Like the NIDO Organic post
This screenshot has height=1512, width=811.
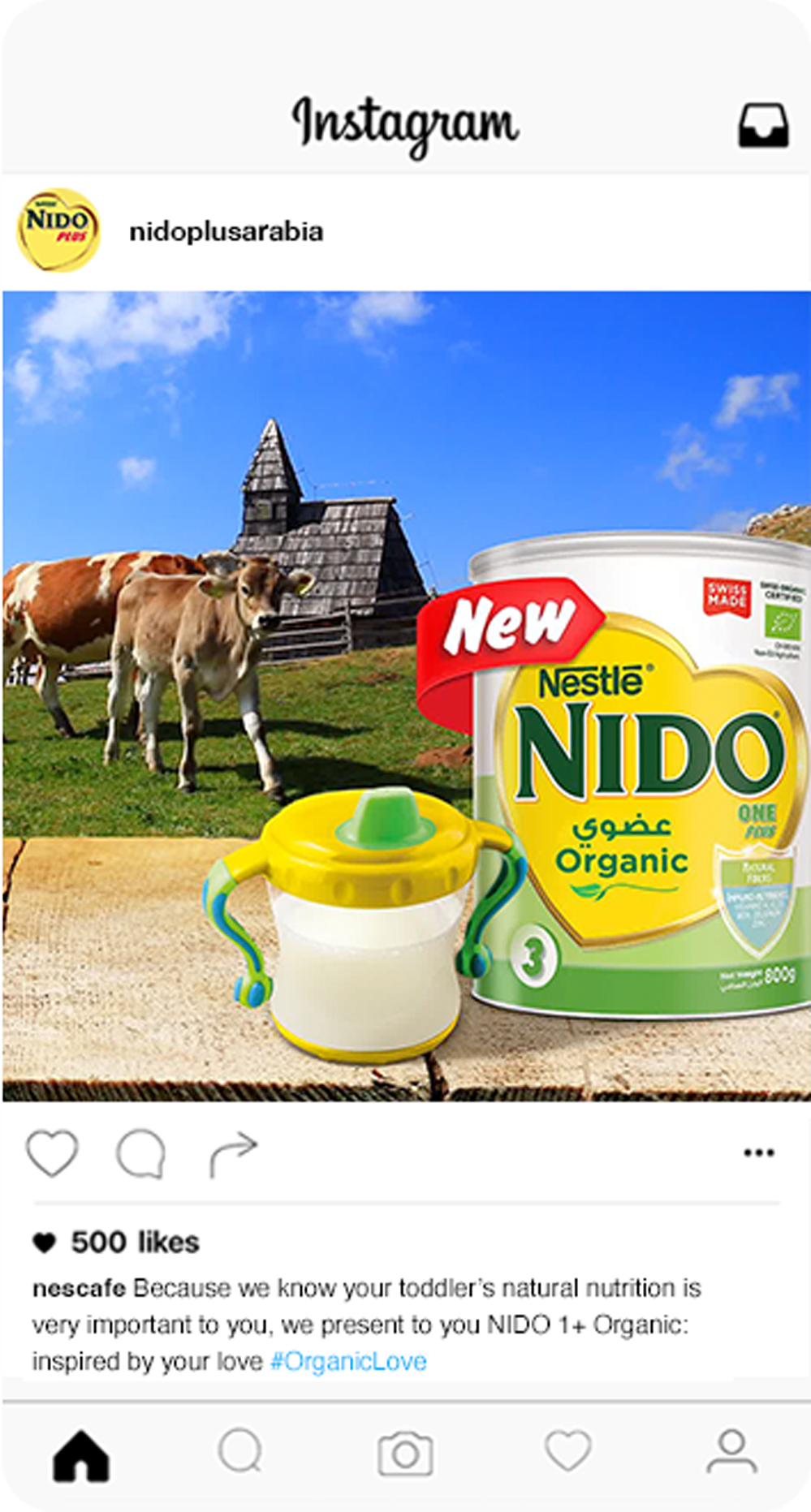(x=52, y=1152)
